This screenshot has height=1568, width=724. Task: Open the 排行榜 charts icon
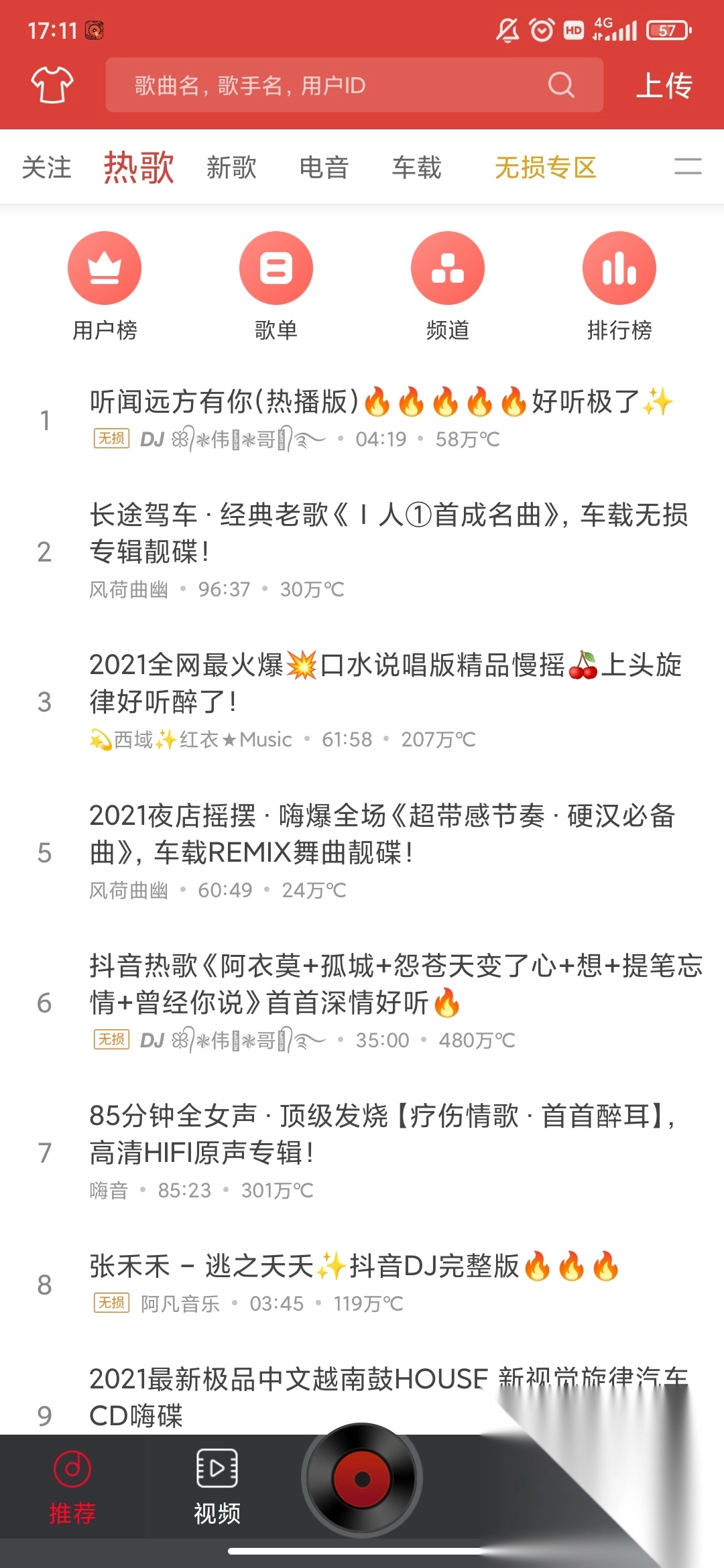[619, 267]
